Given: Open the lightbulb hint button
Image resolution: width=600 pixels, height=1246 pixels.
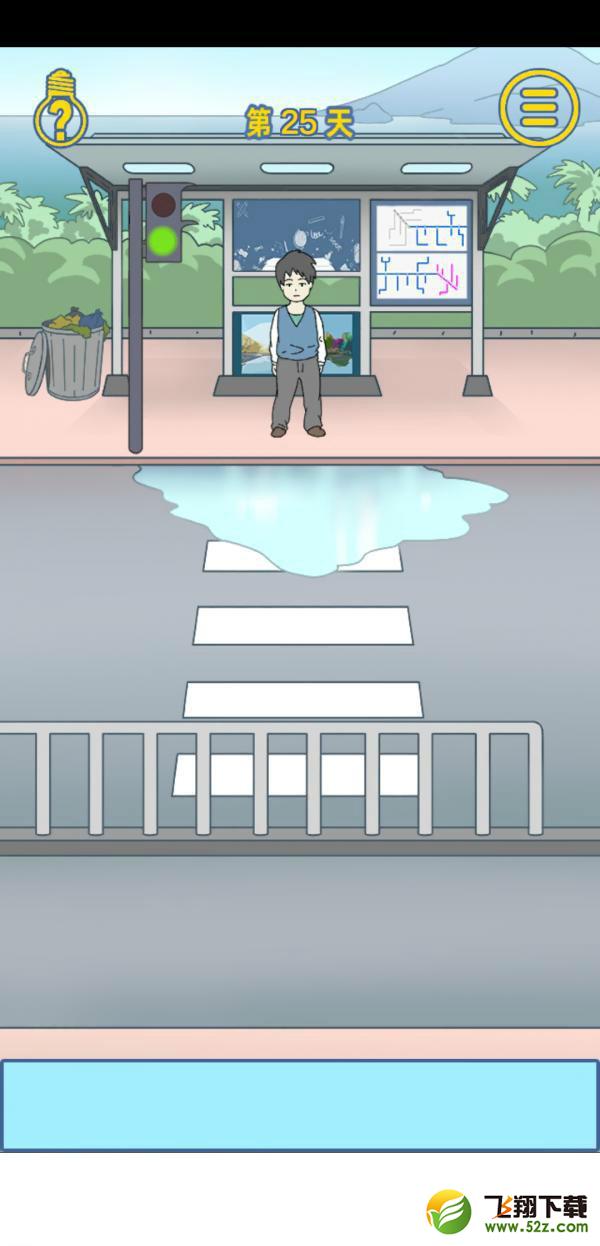Looking at the screenshot, I should pos(60,108).
